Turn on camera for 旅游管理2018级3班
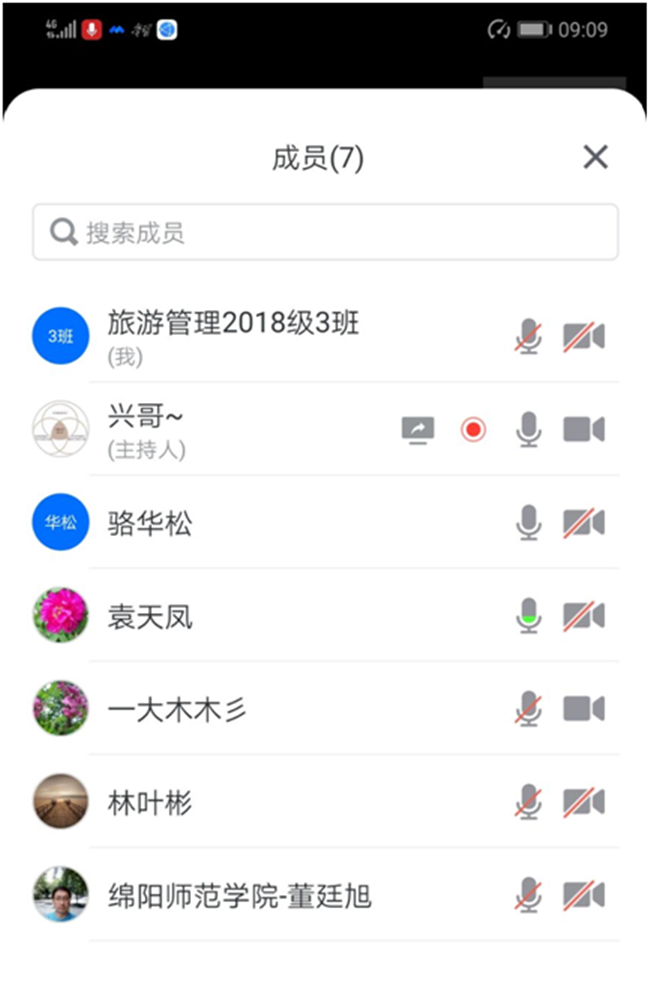 pos(584,337)
